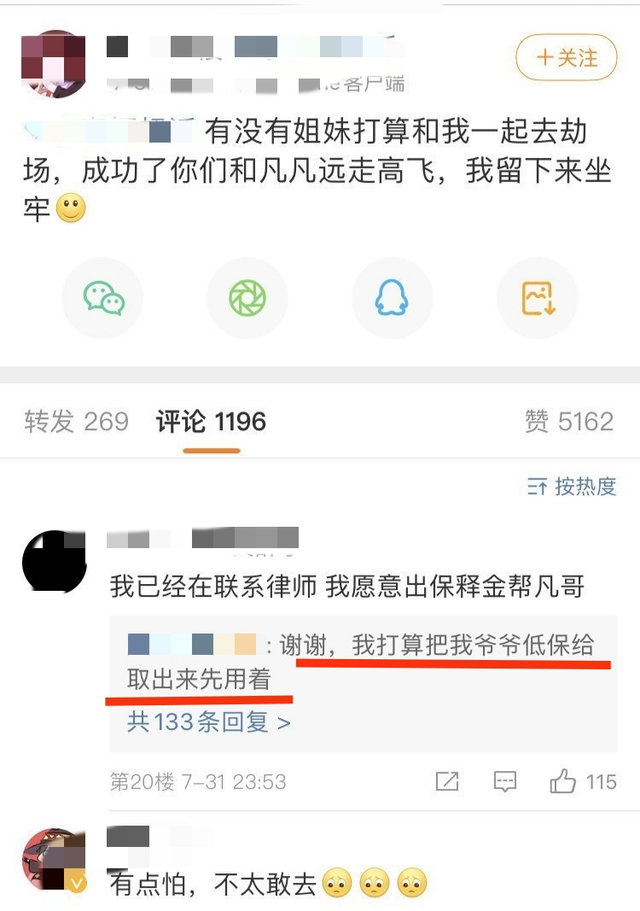Like the comment with 115 likes
The image size is (640, 911).
coord(583,781)
